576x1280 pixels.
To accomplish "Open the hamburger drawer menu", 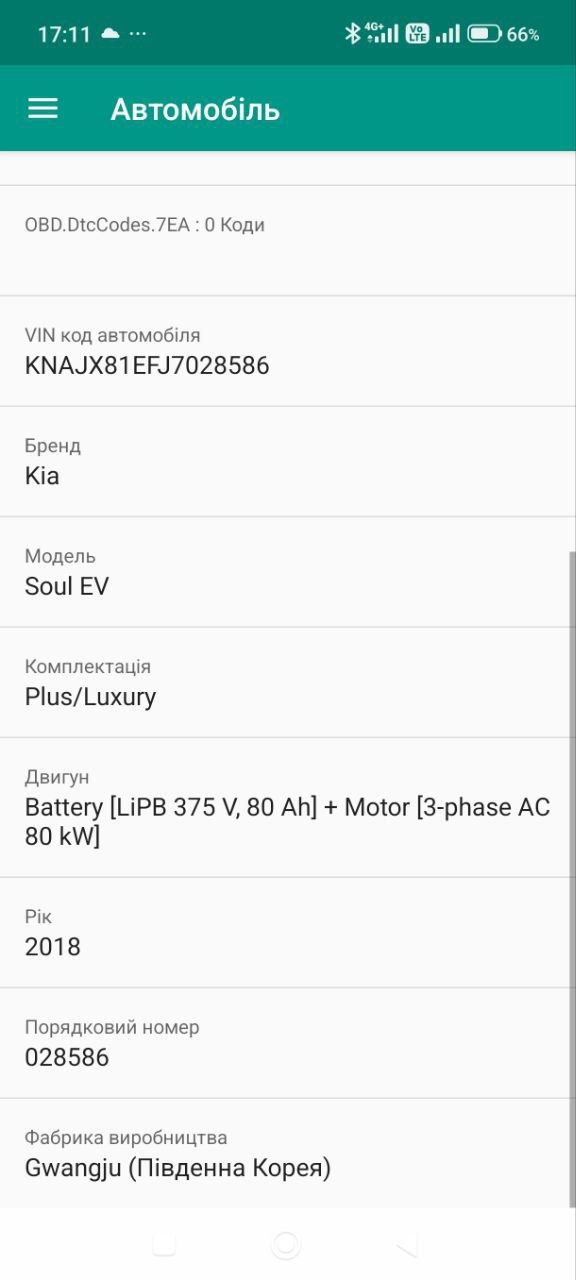I will click(x=43, y=109).
